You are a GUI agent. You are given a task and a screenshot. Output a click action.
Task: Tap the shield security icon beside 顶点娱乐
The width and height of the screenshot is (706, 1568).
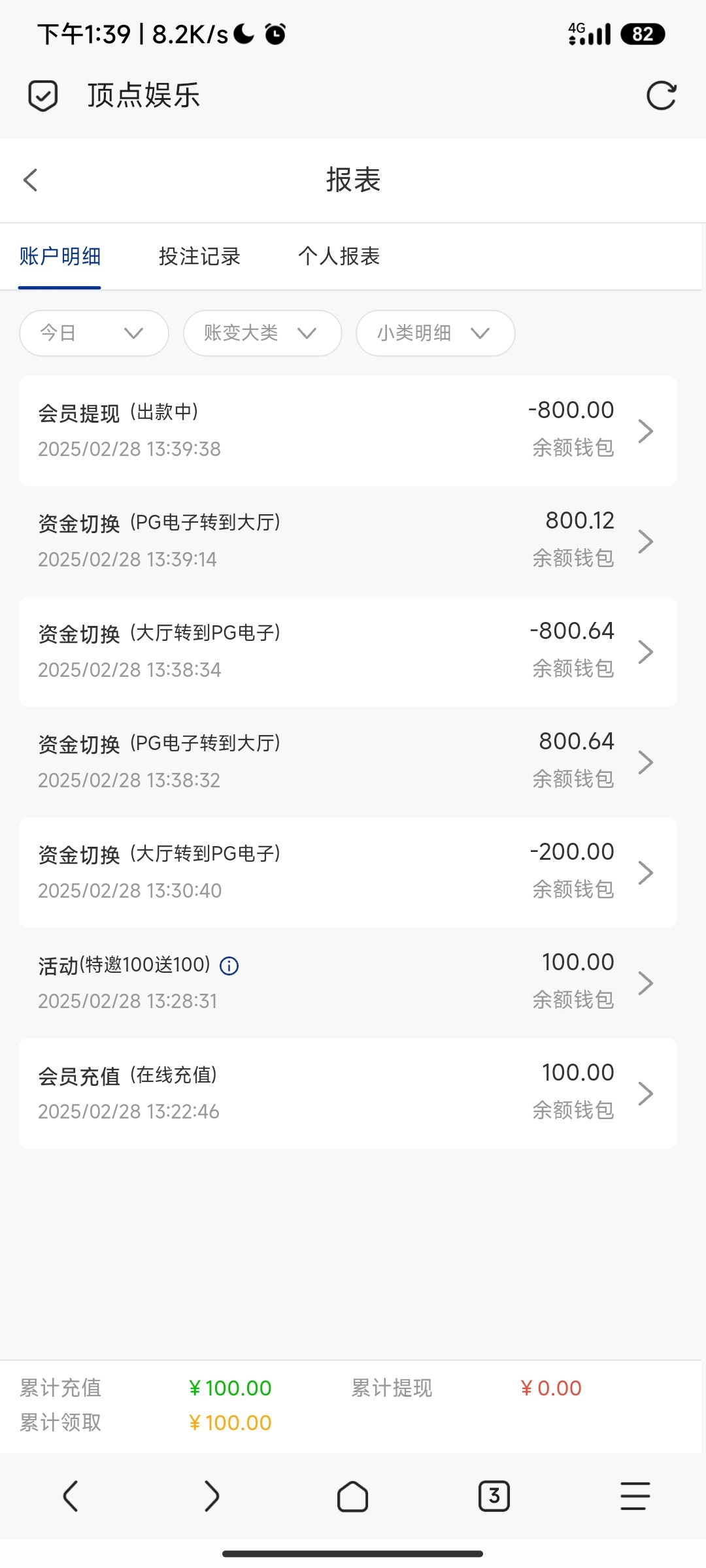[x=43, y=96]
